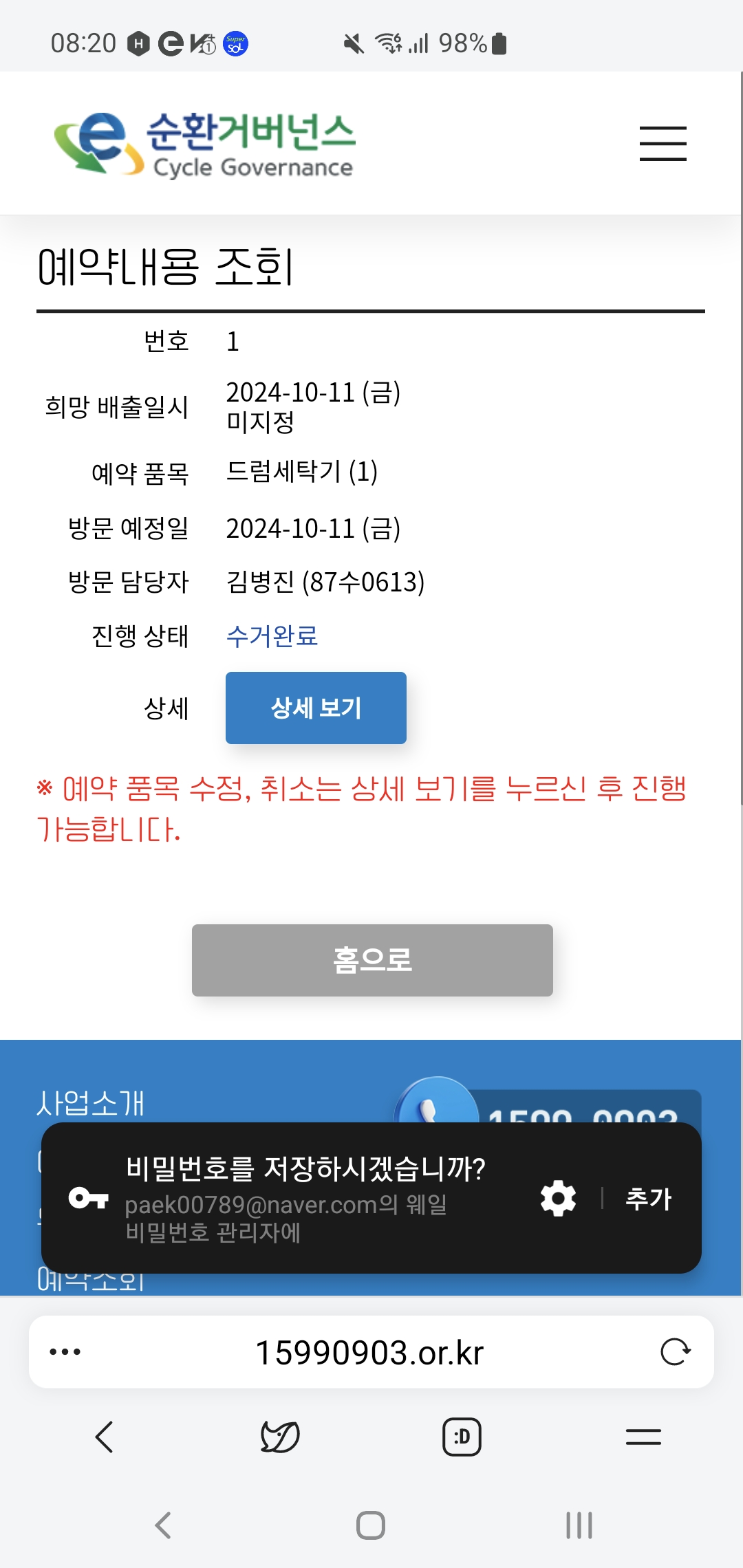This screenshot has height=1568, width=743.
Task: Tap the 상세 보기 button
Action: point(316,708)
